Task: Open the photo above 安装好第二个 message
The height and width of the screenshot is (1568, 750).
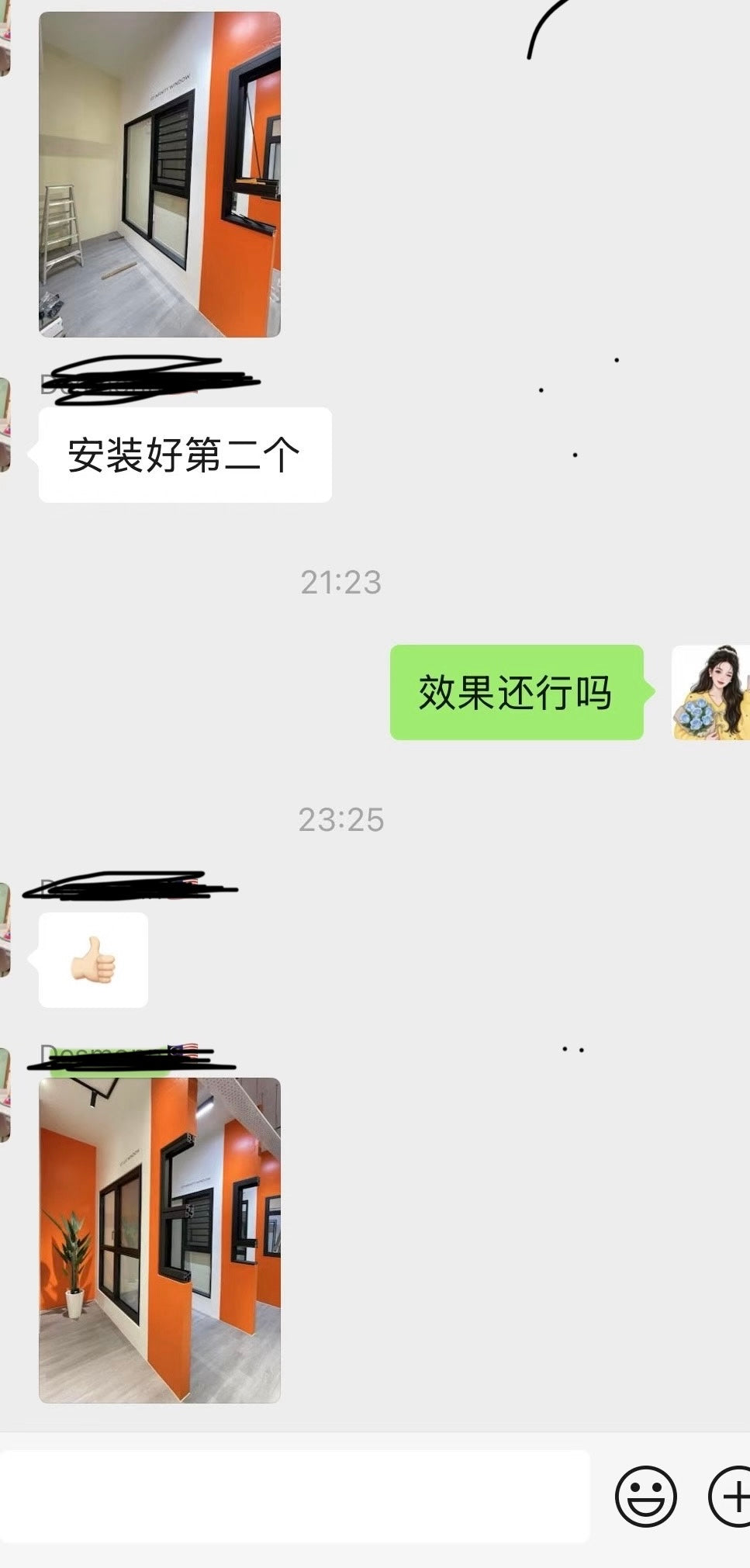Action: tap(159, 175)
